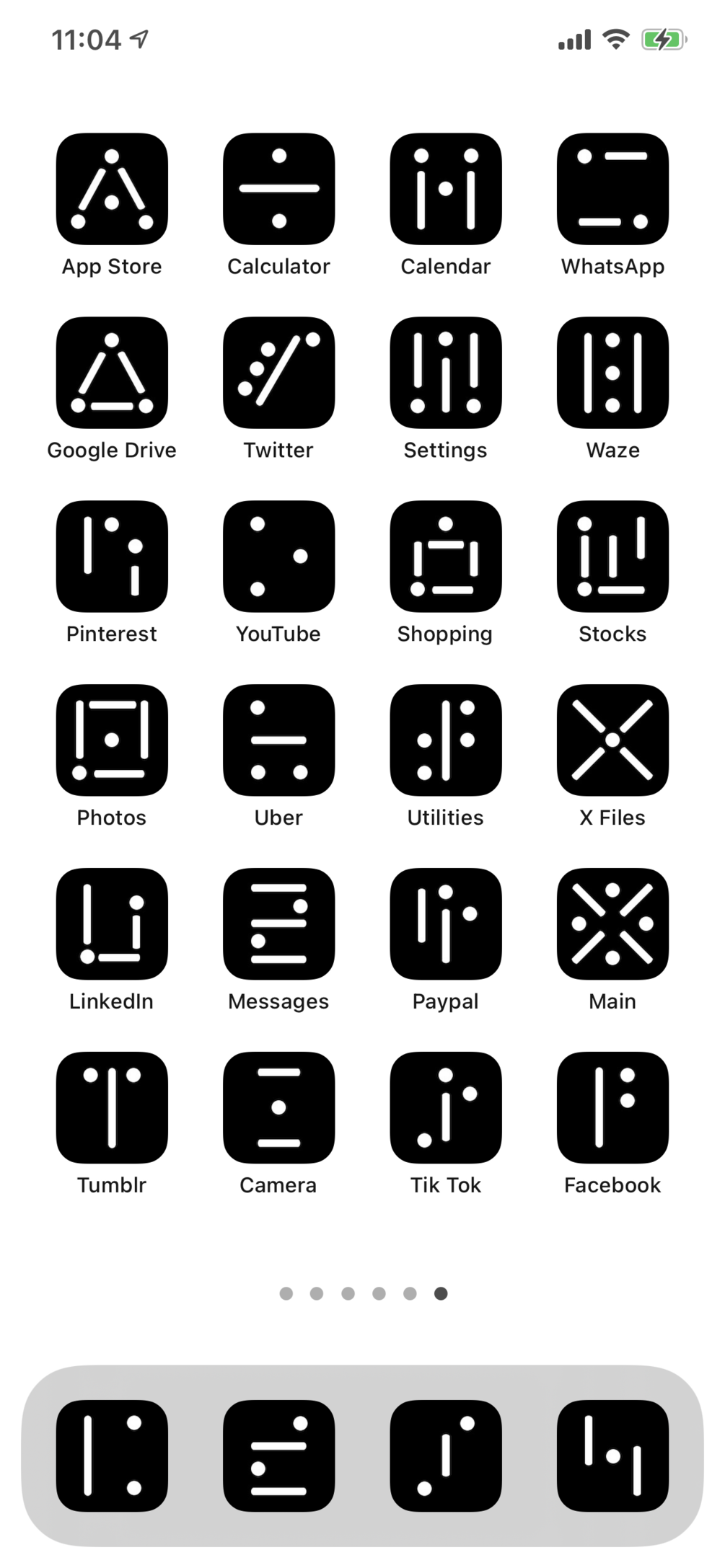
Task: Open Photos
Action: [112, 740]
